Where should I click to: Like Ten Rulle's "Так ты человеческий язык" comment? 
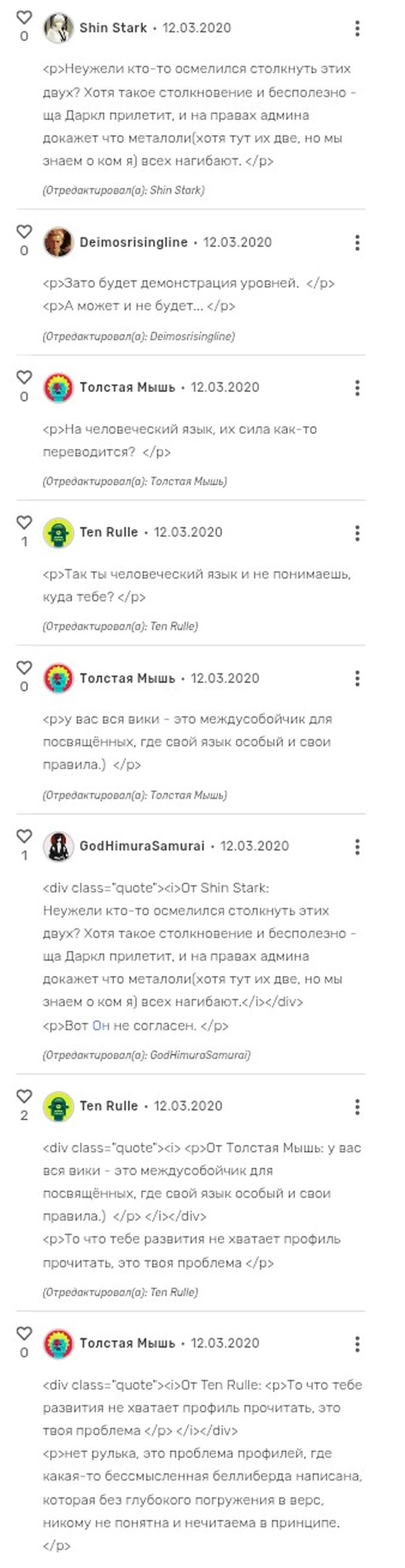(x=24, y=522)
